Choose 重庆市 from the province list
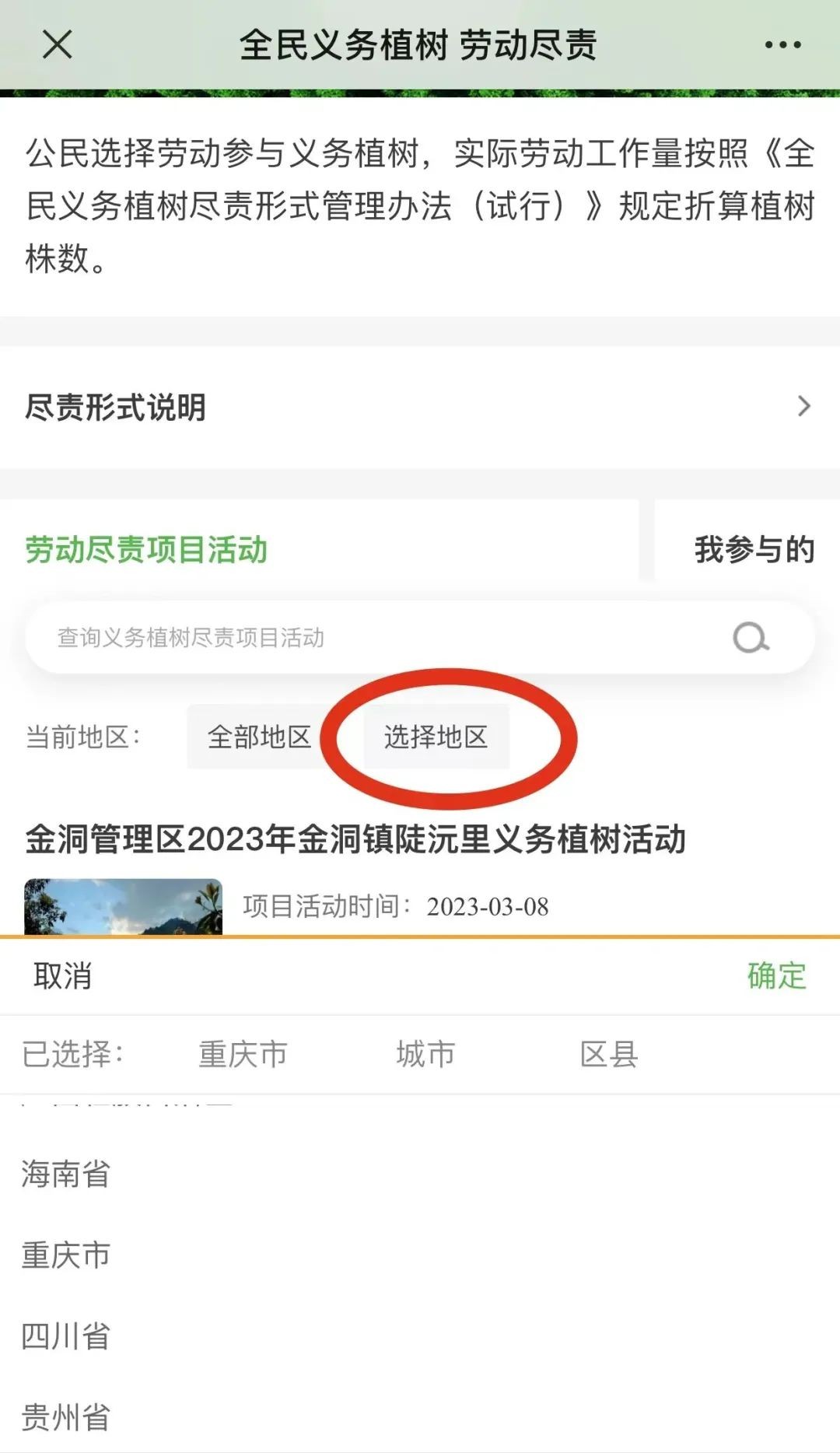The width and height of the screenshot is (840, 1453). coord(66,1255)
